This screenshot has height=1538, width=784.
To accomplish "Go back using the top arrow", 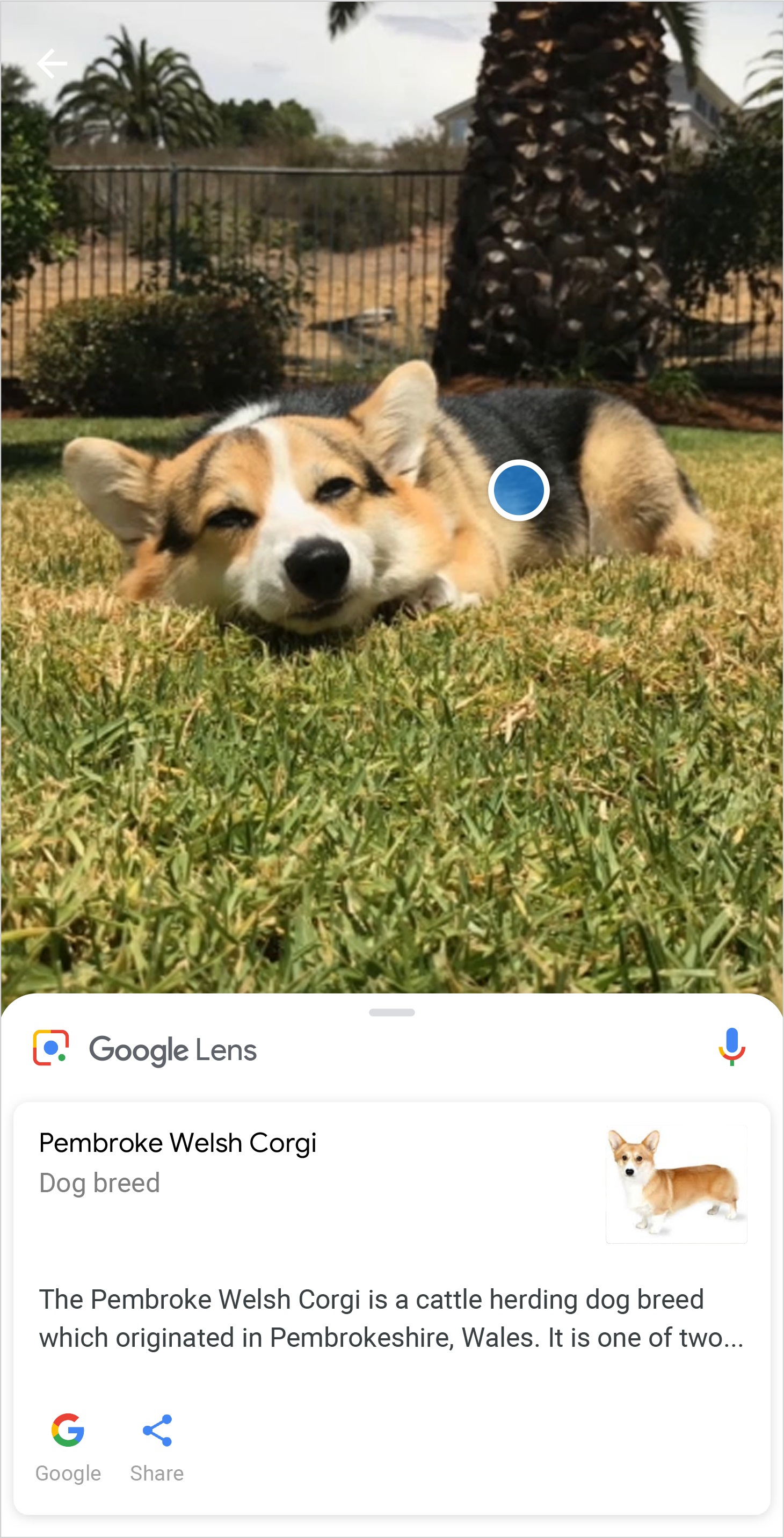I will coord(52,63).
